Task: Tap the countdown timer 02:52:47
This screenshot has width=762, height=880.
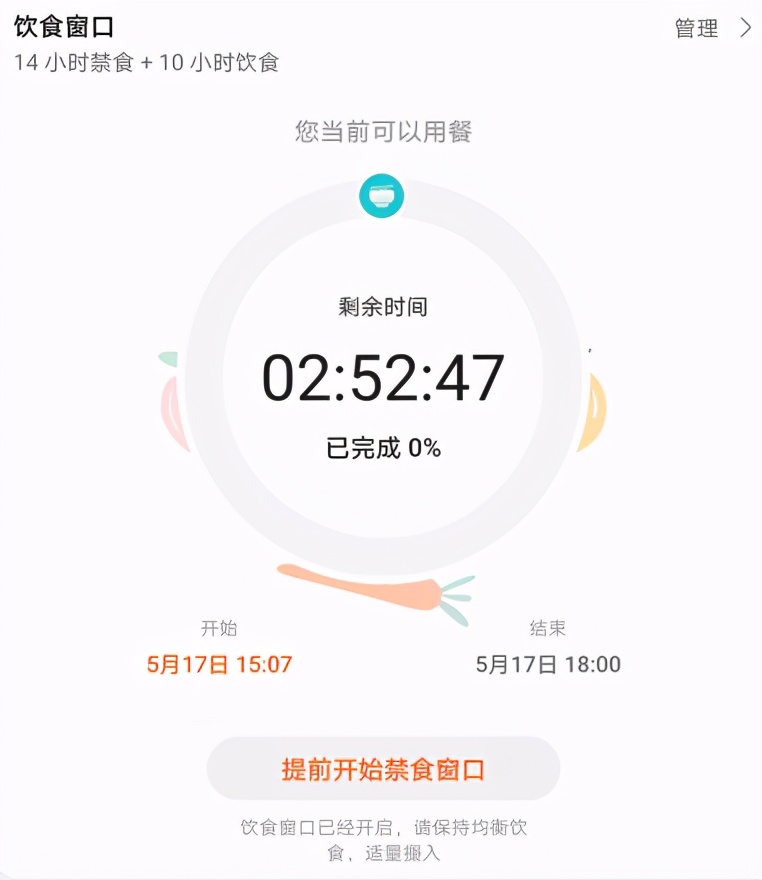Action: pyautogui.click(x=381, y=377)
